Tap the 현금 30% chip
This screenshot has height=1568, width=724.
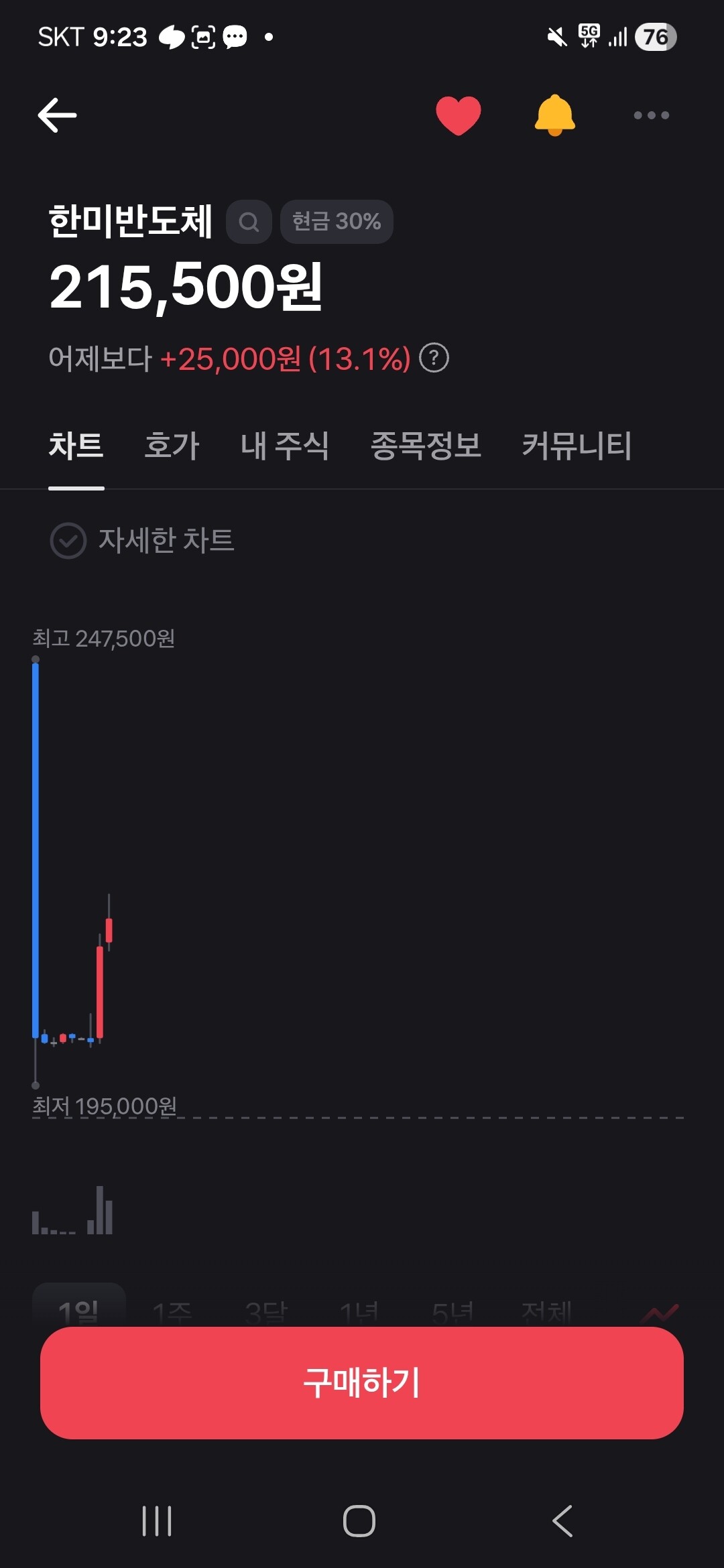point(337,222)
